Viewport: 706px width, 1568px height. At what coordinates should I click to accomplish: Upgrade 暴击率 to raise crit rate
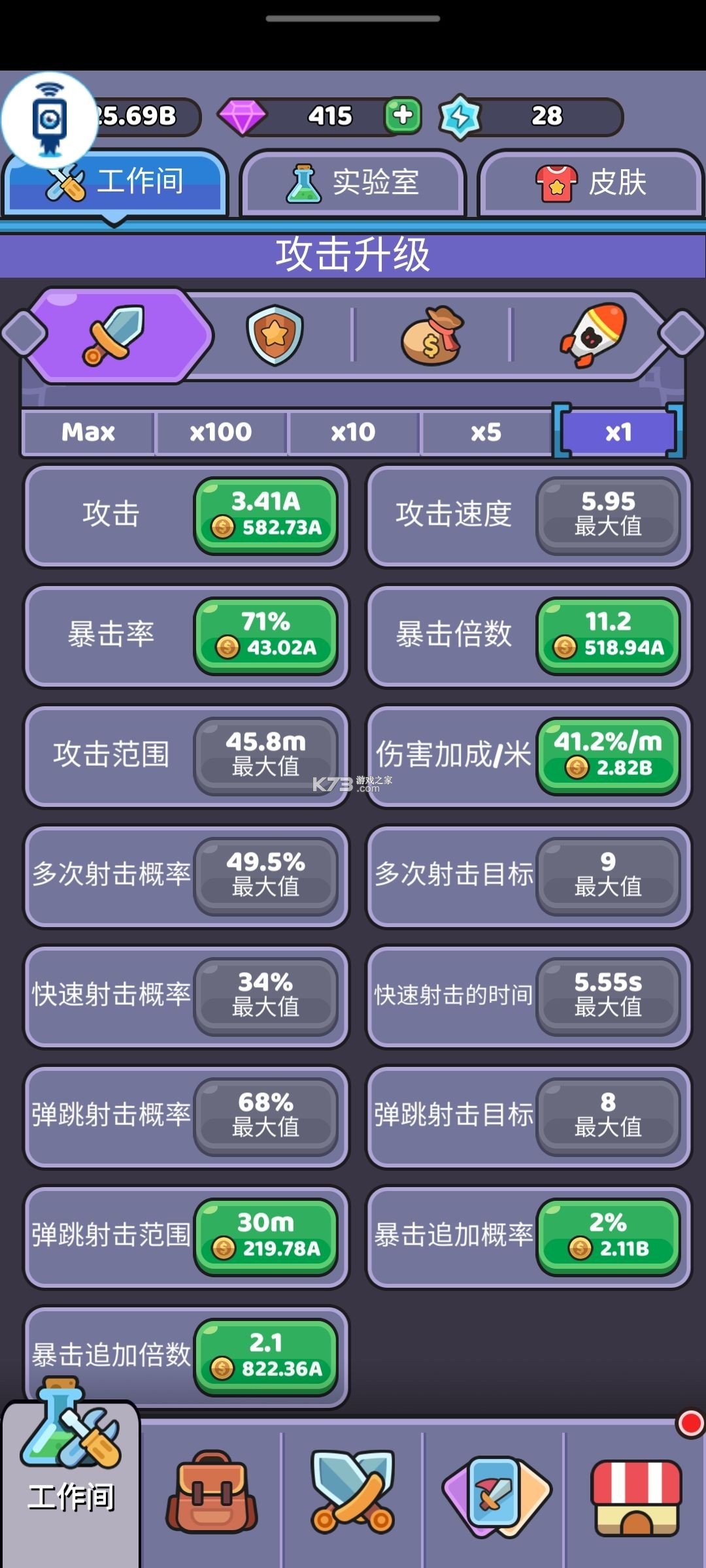[x=268, y=636]
